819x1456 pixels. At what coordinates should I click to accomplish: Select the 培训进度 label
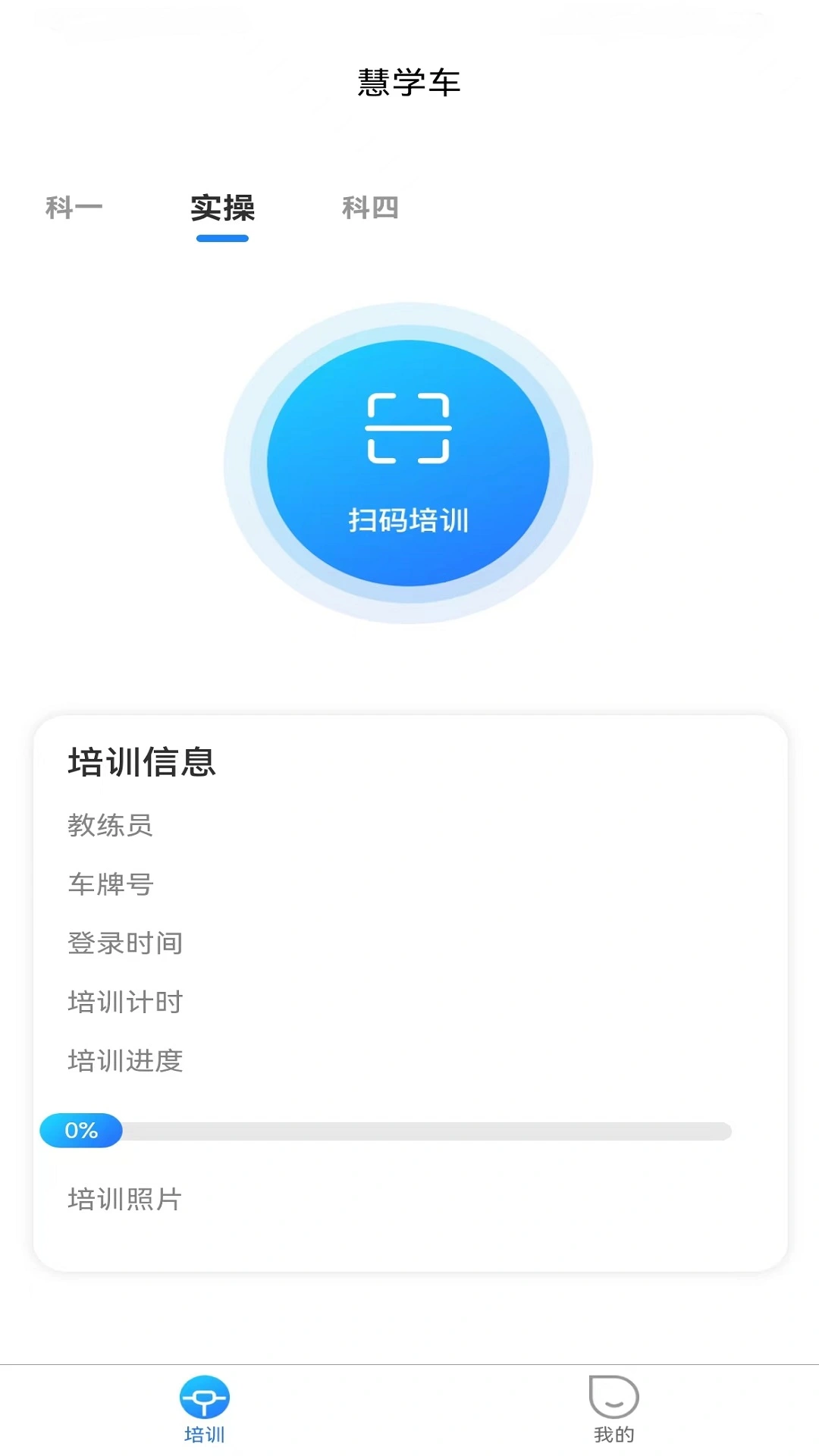coord(124,1061)
